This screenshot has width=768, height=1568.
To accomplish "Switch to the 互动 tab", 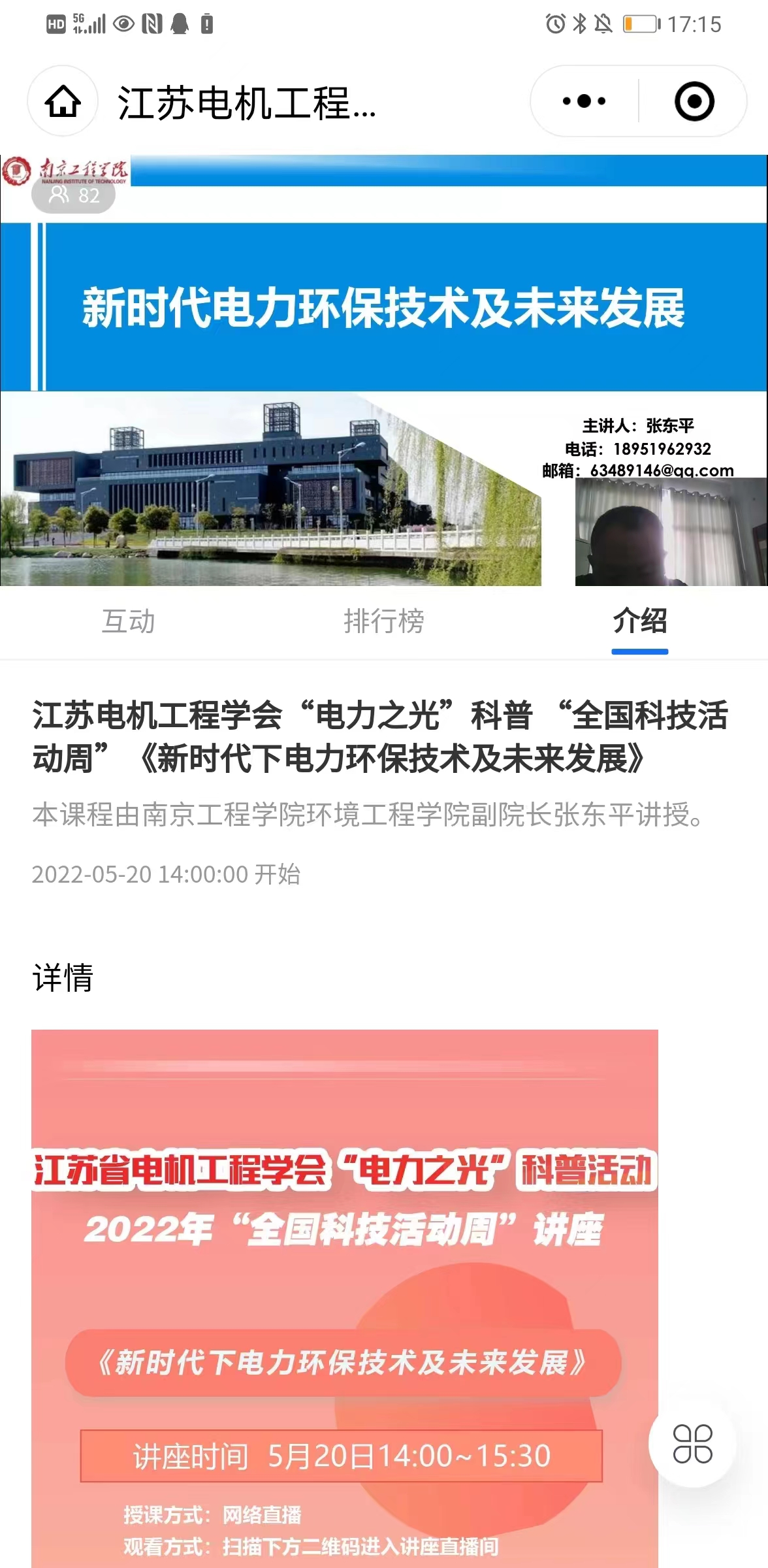I will tap(128, 621).
